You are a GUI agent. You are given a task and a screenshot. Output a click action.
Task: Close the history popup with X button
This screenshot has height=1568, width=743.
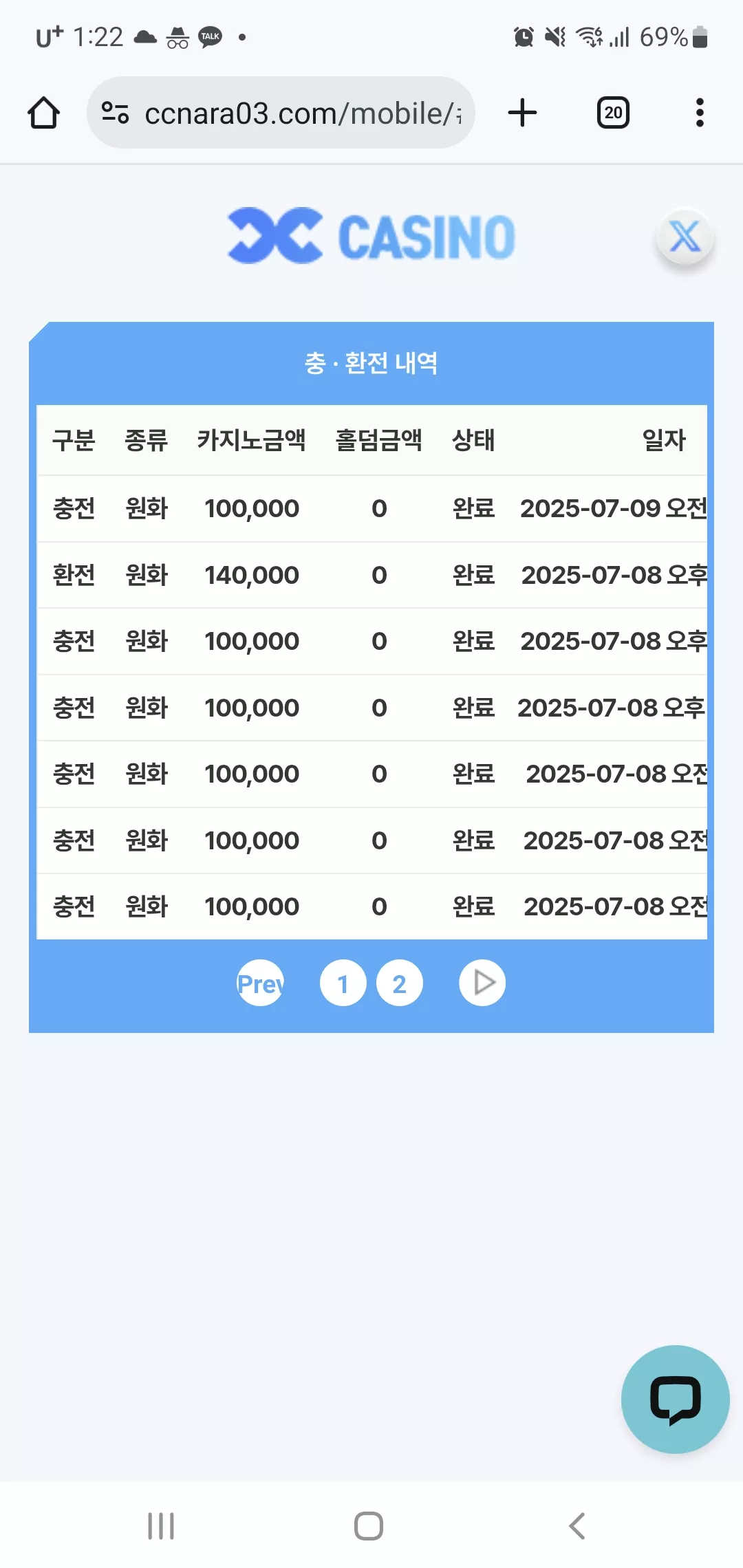[685, 237]
